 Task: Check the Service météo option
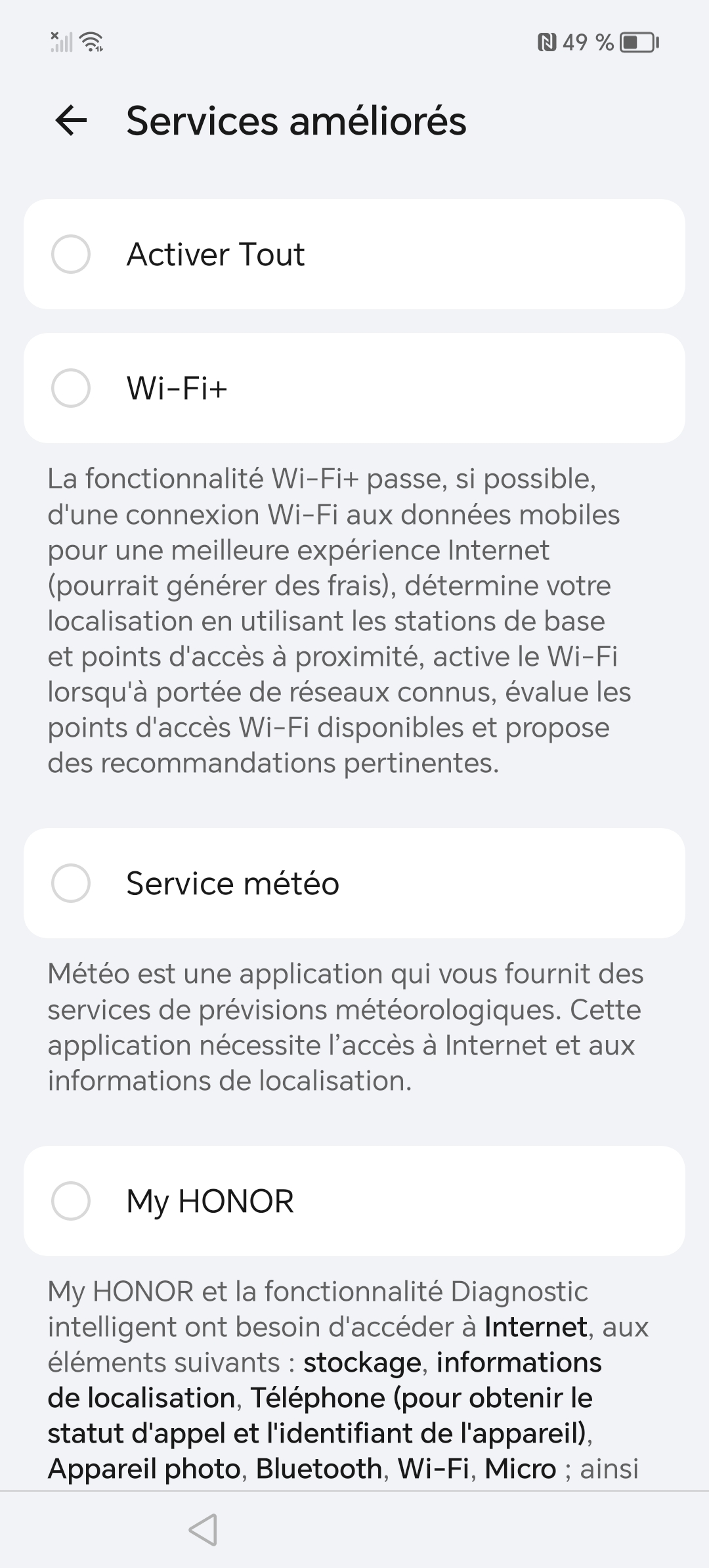coord(71,883)
